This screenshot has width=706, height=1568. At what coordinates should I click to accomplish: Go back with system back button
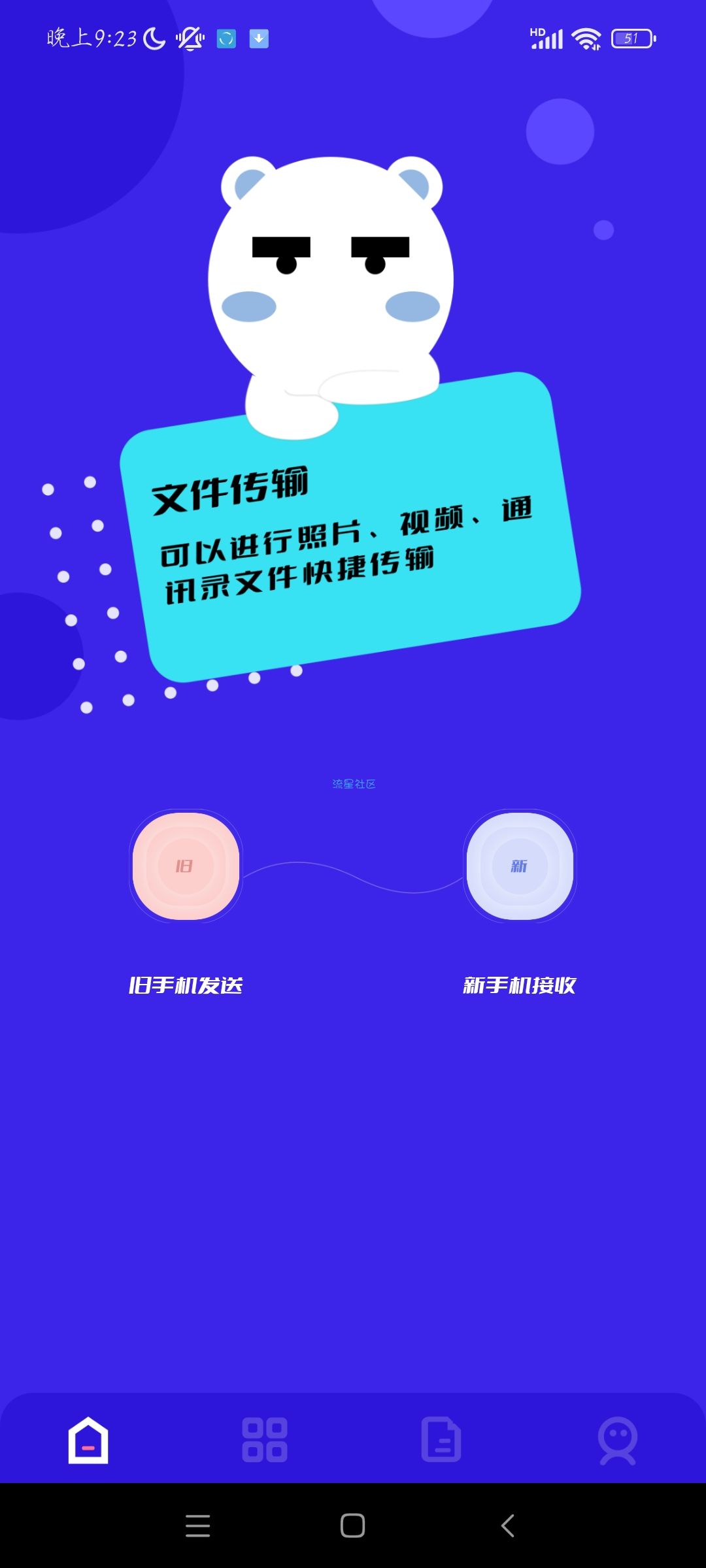pos(508,1526)
